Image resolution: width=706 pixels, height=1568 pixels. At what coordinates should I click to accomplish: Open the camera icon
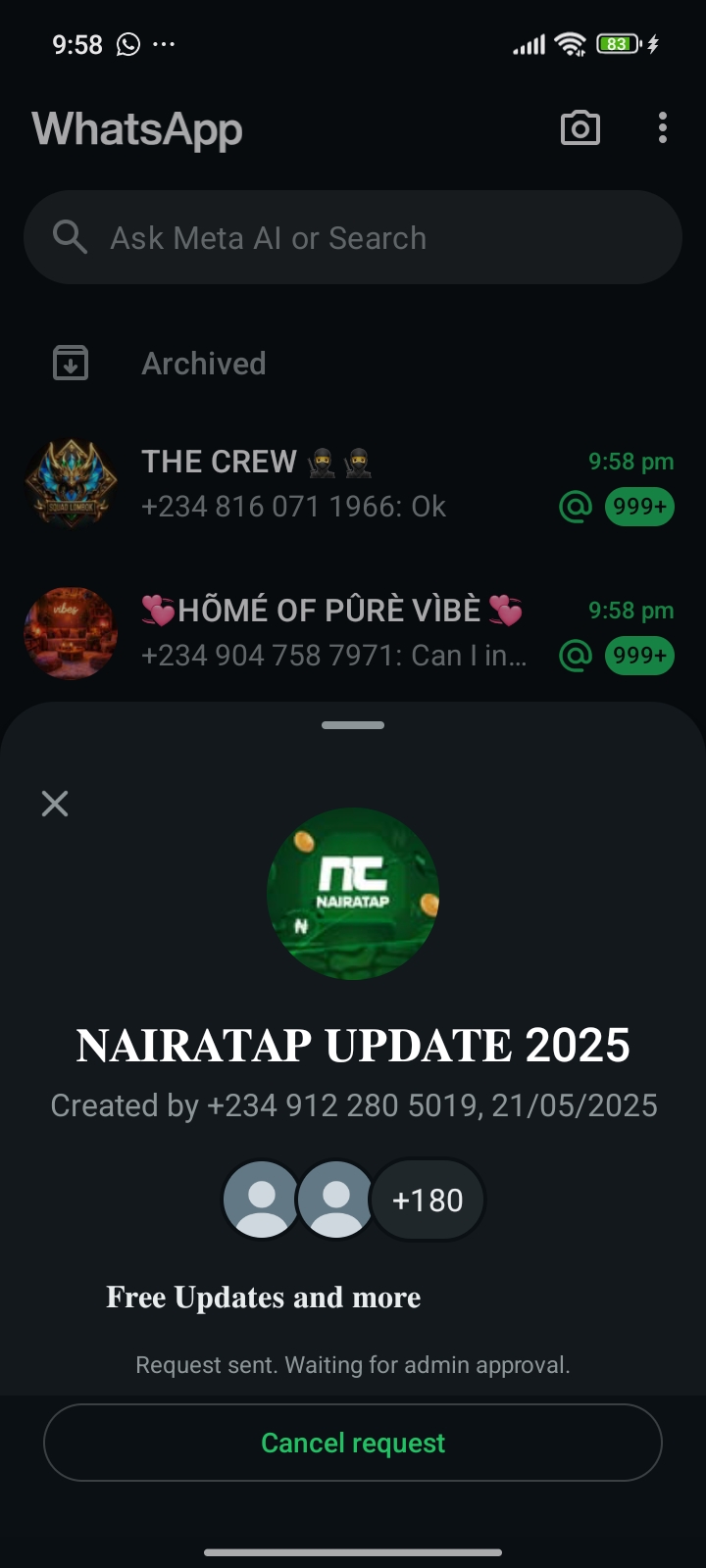point(580,128)
